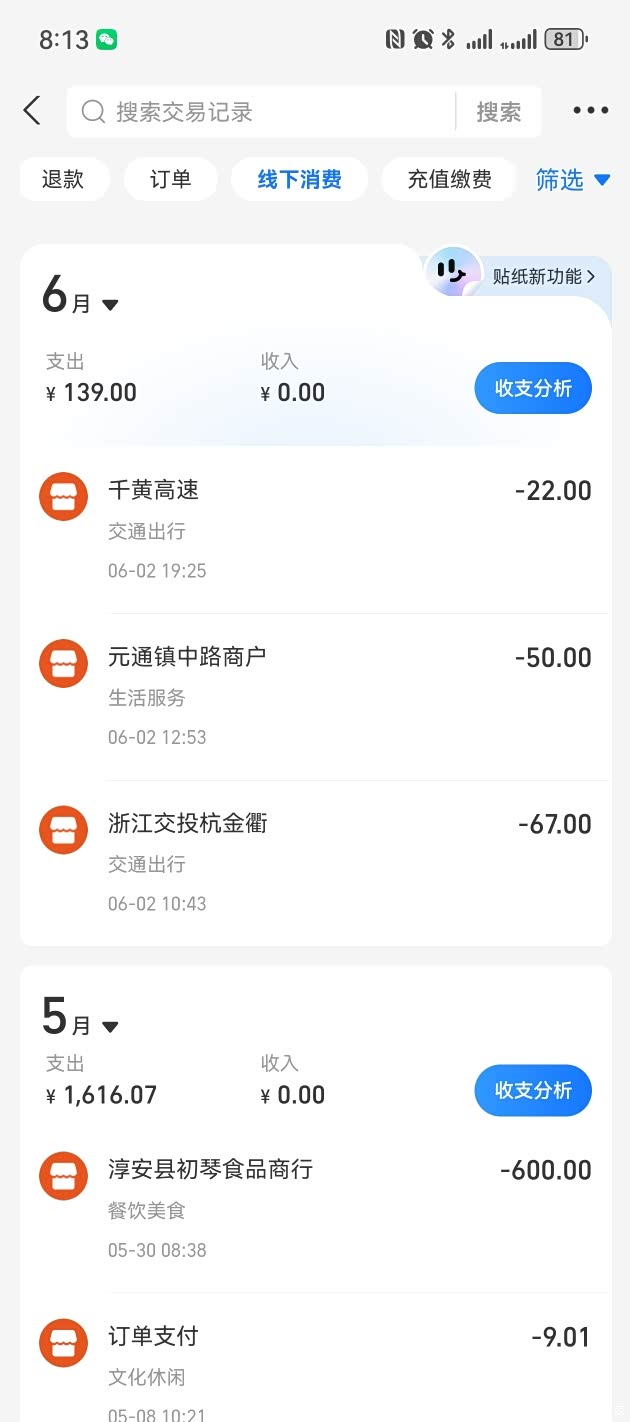Screen dimensions: 630x1422
Task: Open the 浙江交投杭金衢 transaction
Action: pos(315,862)
